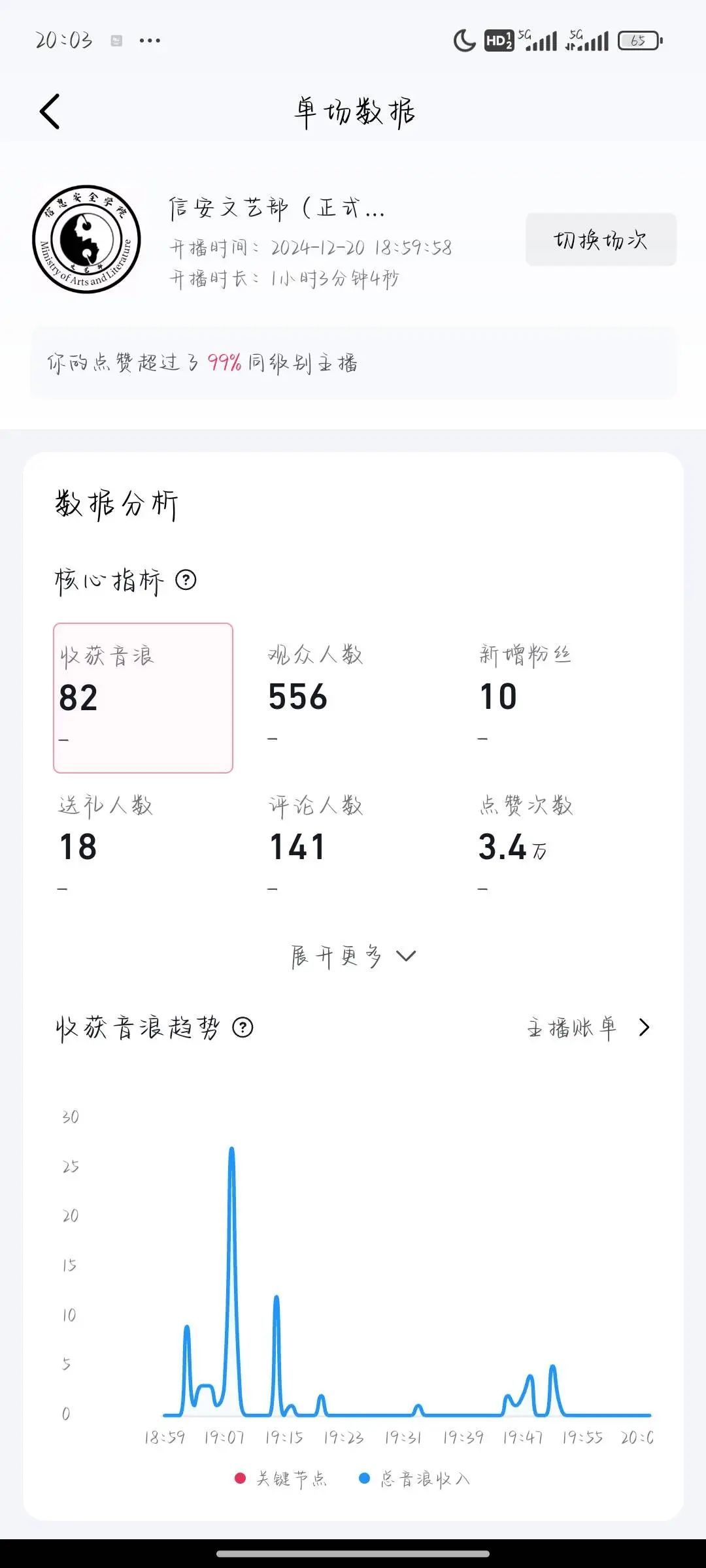Go back from 单场数据 page

coord(50,111)
